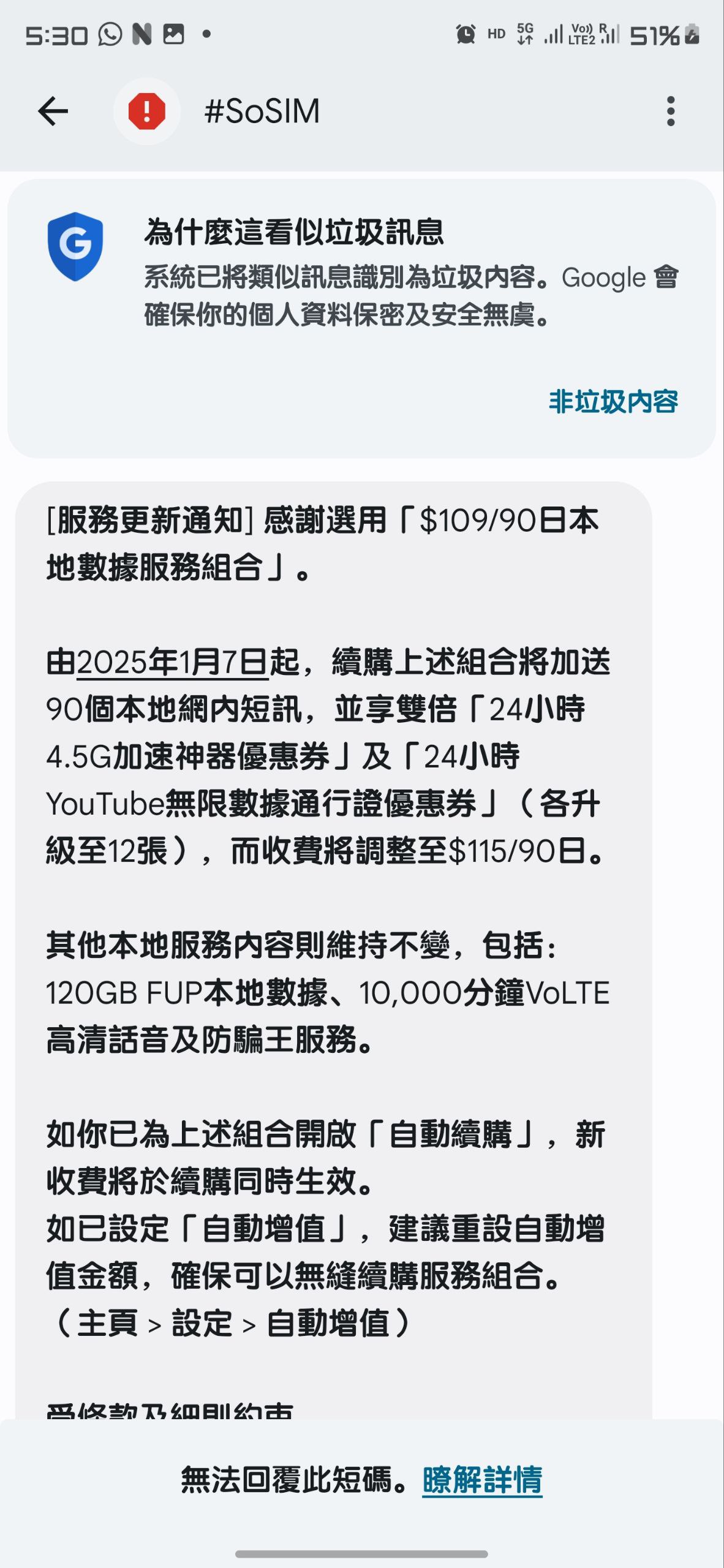
Task: Go back to the conversation list
Action: tap(53, 111)
